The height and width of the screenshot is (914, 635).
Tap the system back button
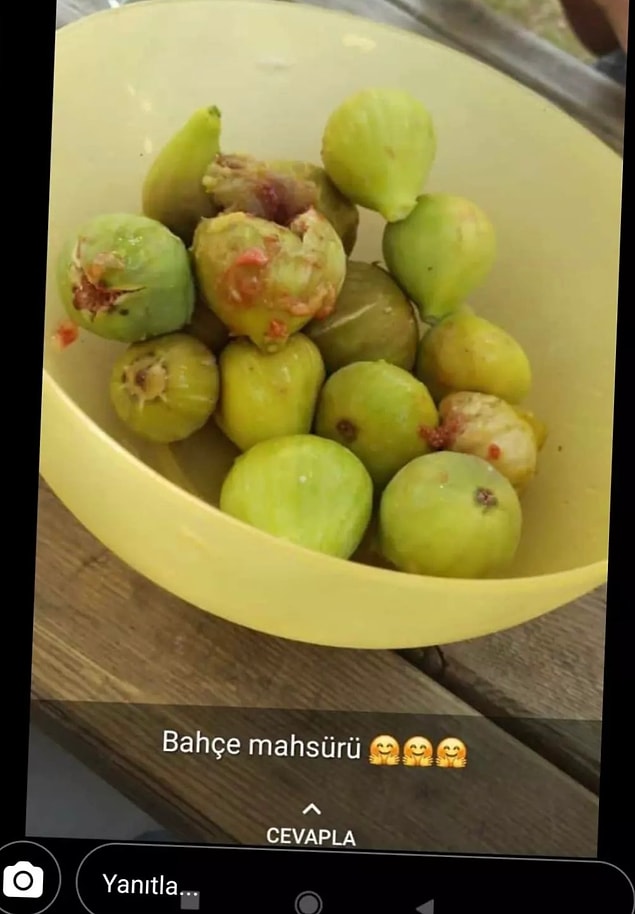pyautogui.click(x=425, y=906)
